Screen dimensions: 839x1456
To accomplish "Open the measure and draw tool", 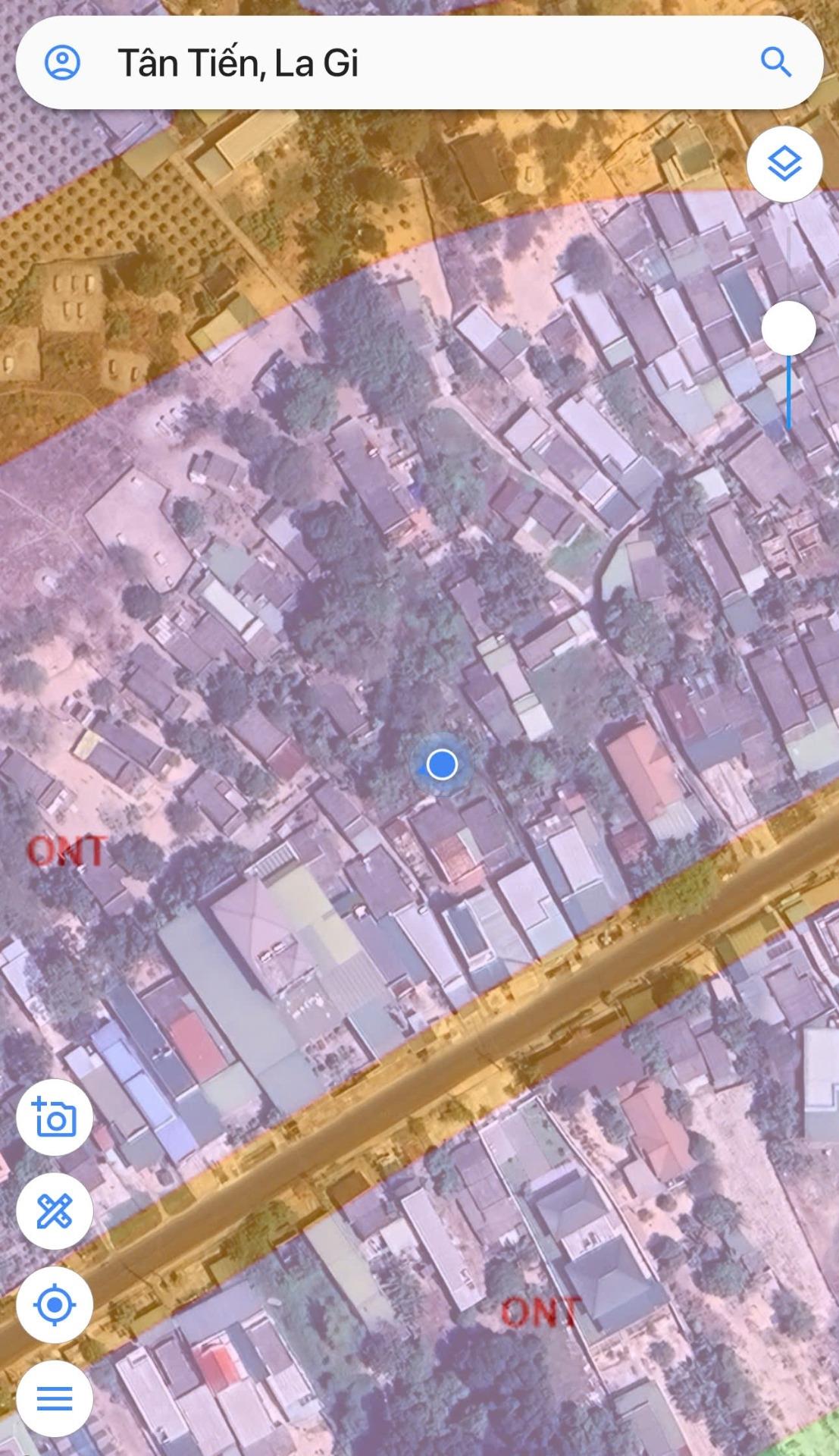I will [55, 1211].
